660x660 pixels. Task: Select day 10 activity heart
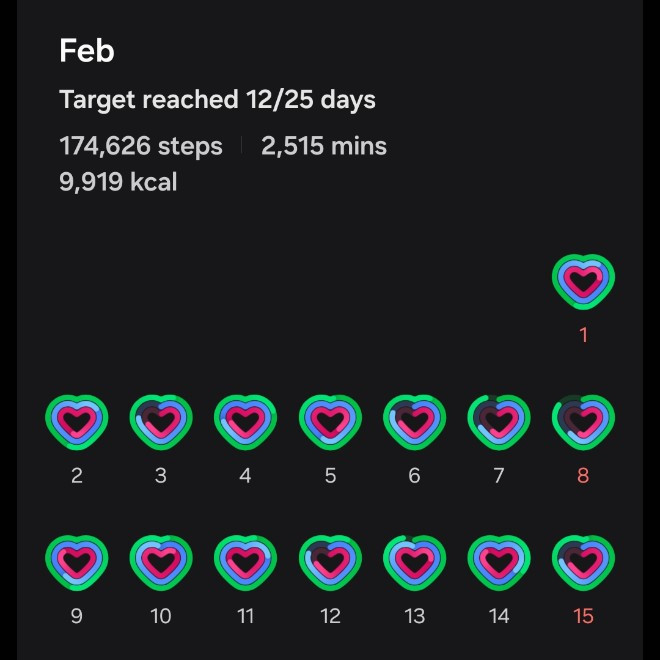tap(161, 562)
